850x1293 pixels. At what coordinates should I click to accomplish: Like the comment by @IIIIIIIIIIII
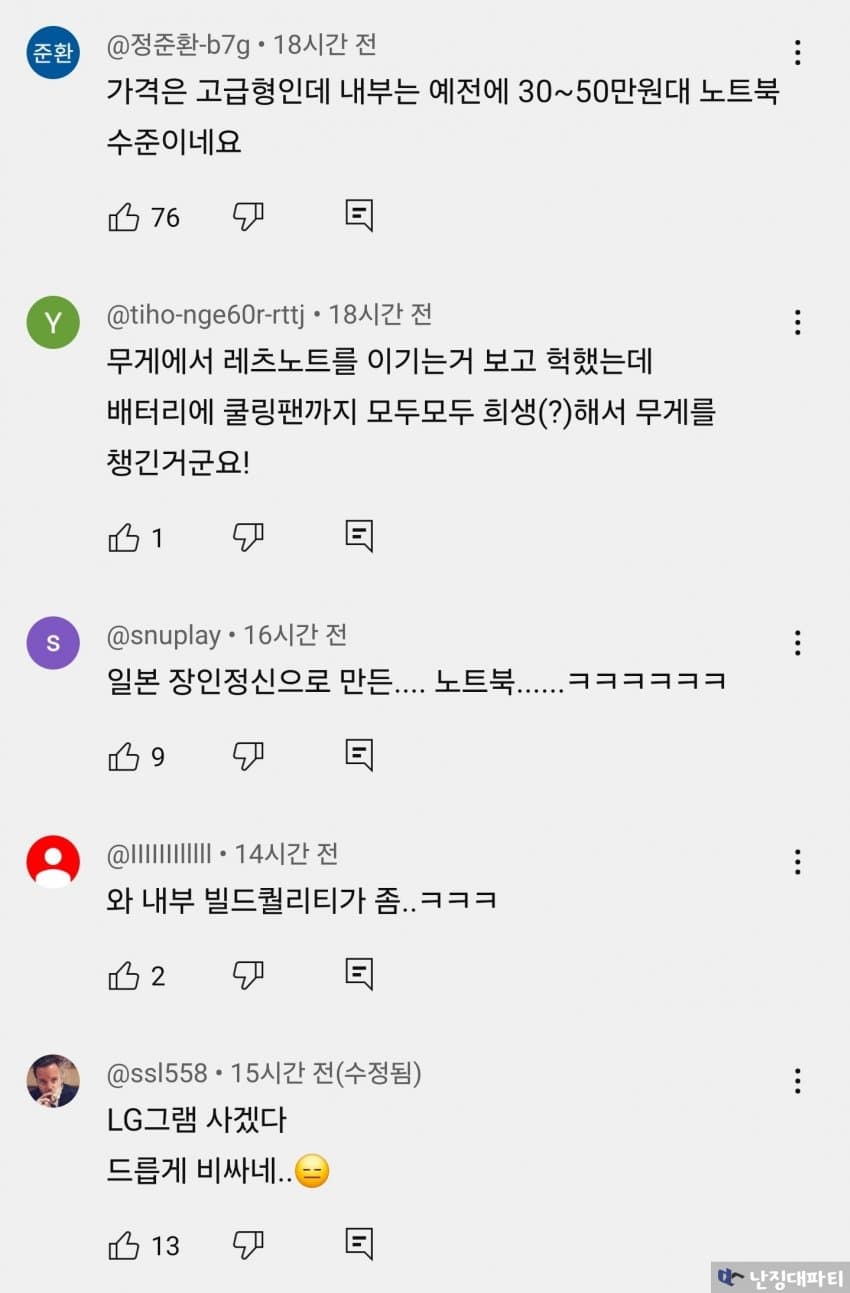(124, 975)
